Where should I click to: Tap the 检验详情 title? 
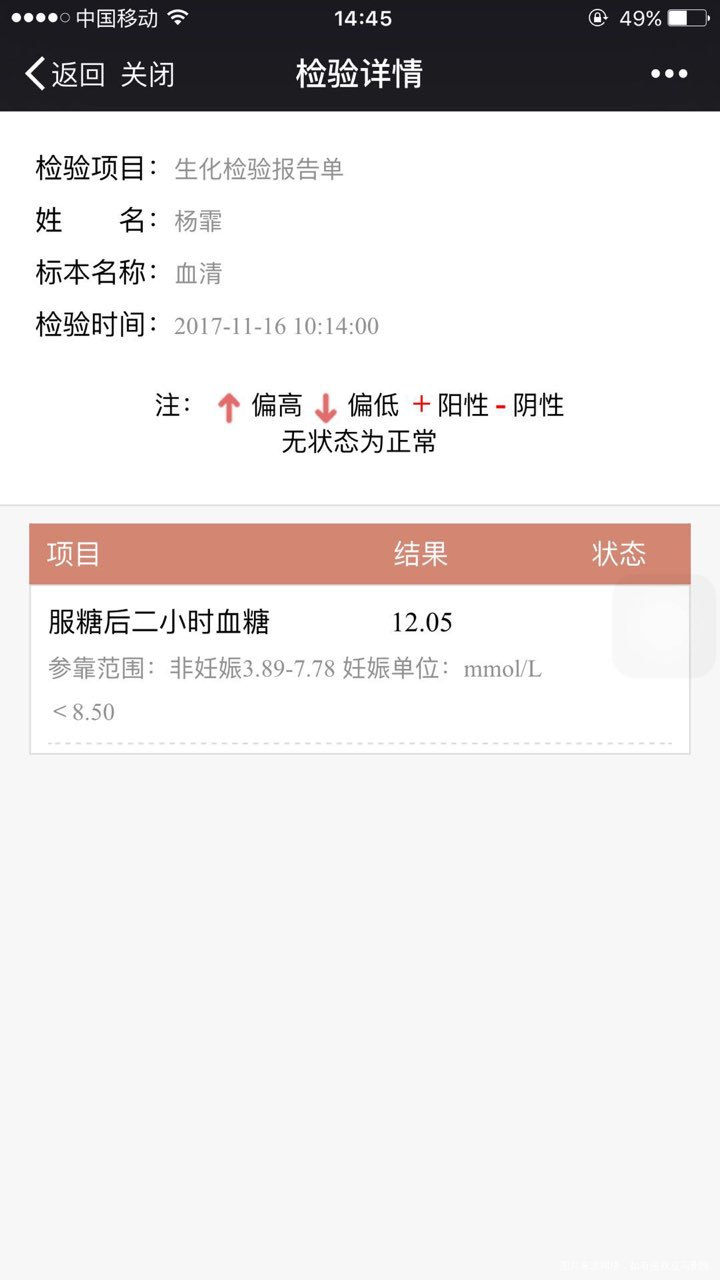[x=360, y=73]
